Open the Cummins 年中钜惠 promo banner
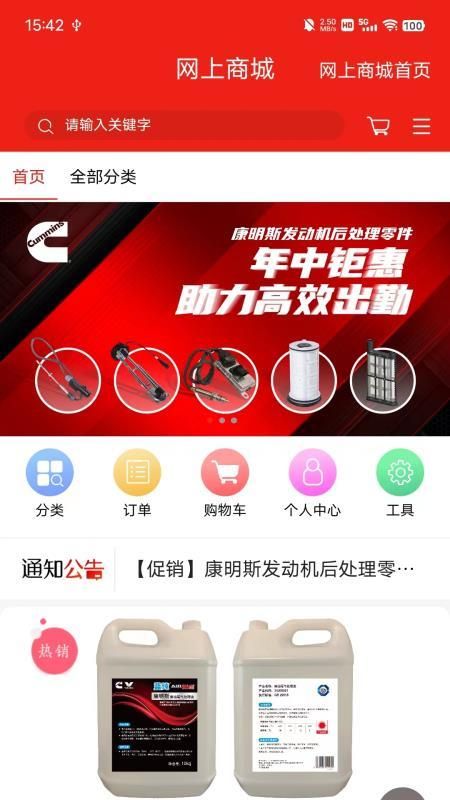This screenshot has height=800, width=450. [225, 319]
